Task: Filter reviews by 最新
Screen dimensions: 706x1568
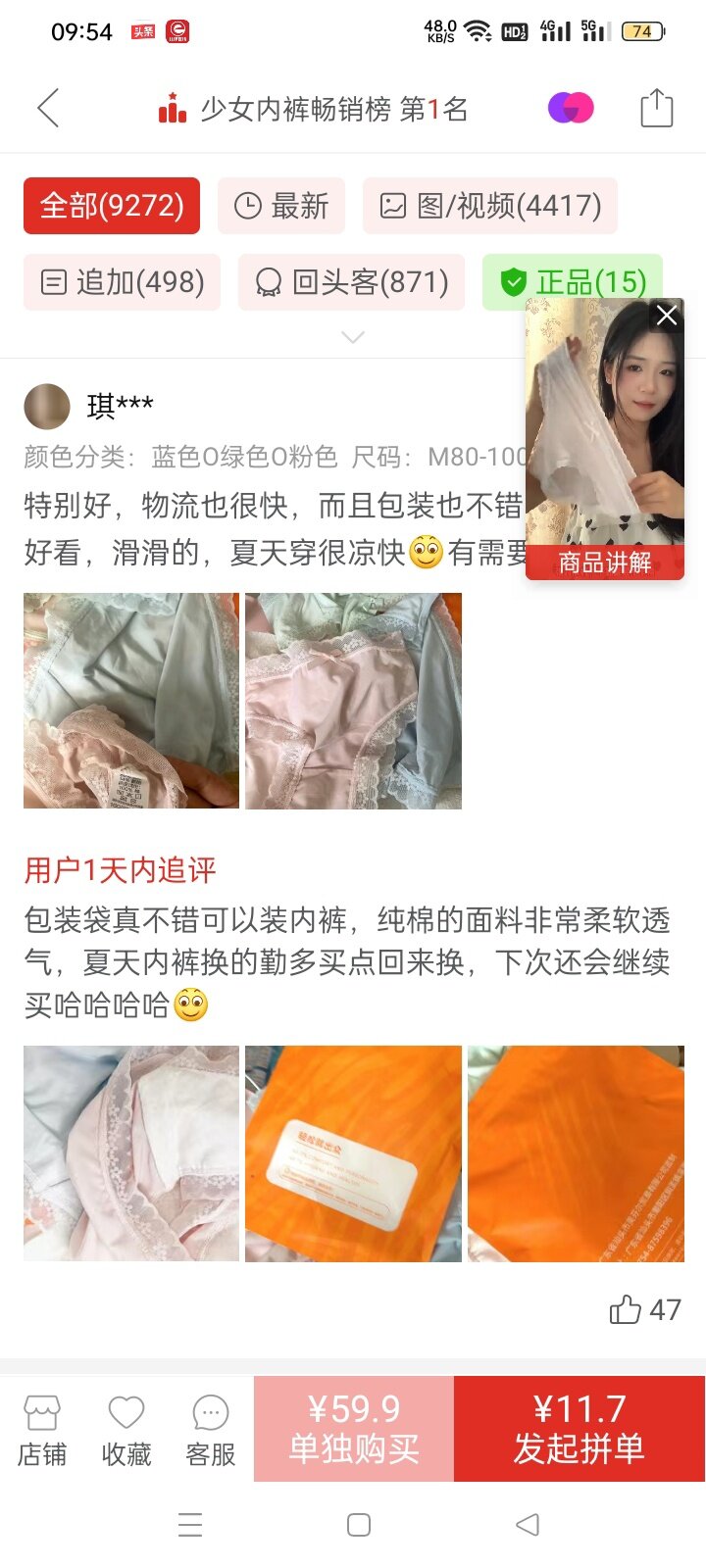Action: 281,206
